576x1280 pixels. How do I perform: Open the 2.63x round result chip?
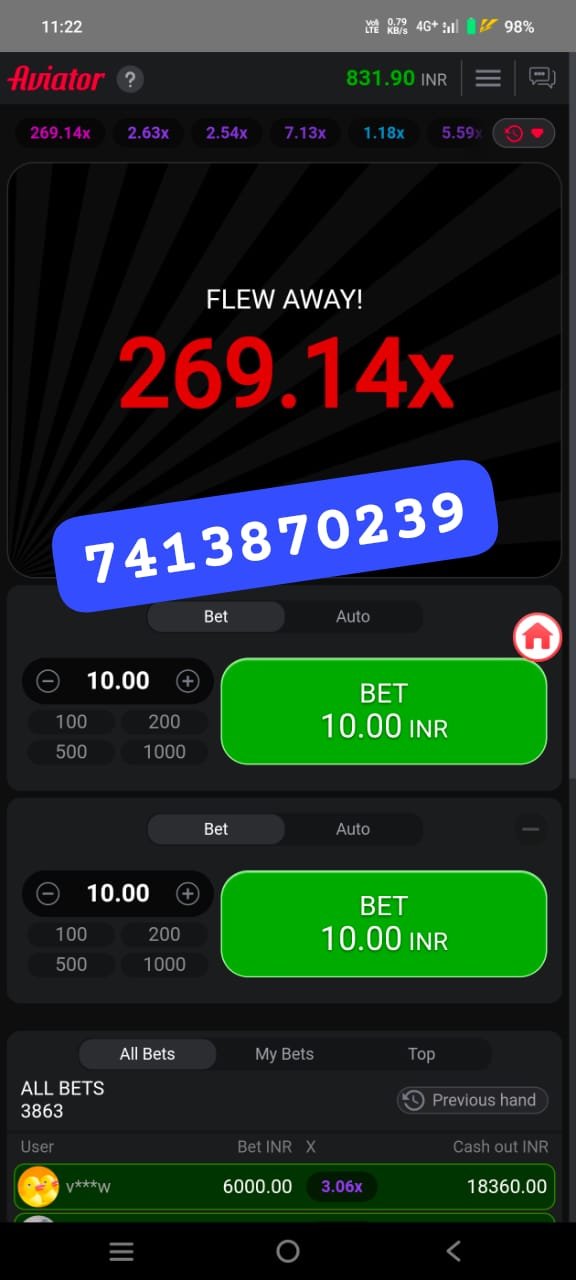point(148,133)
